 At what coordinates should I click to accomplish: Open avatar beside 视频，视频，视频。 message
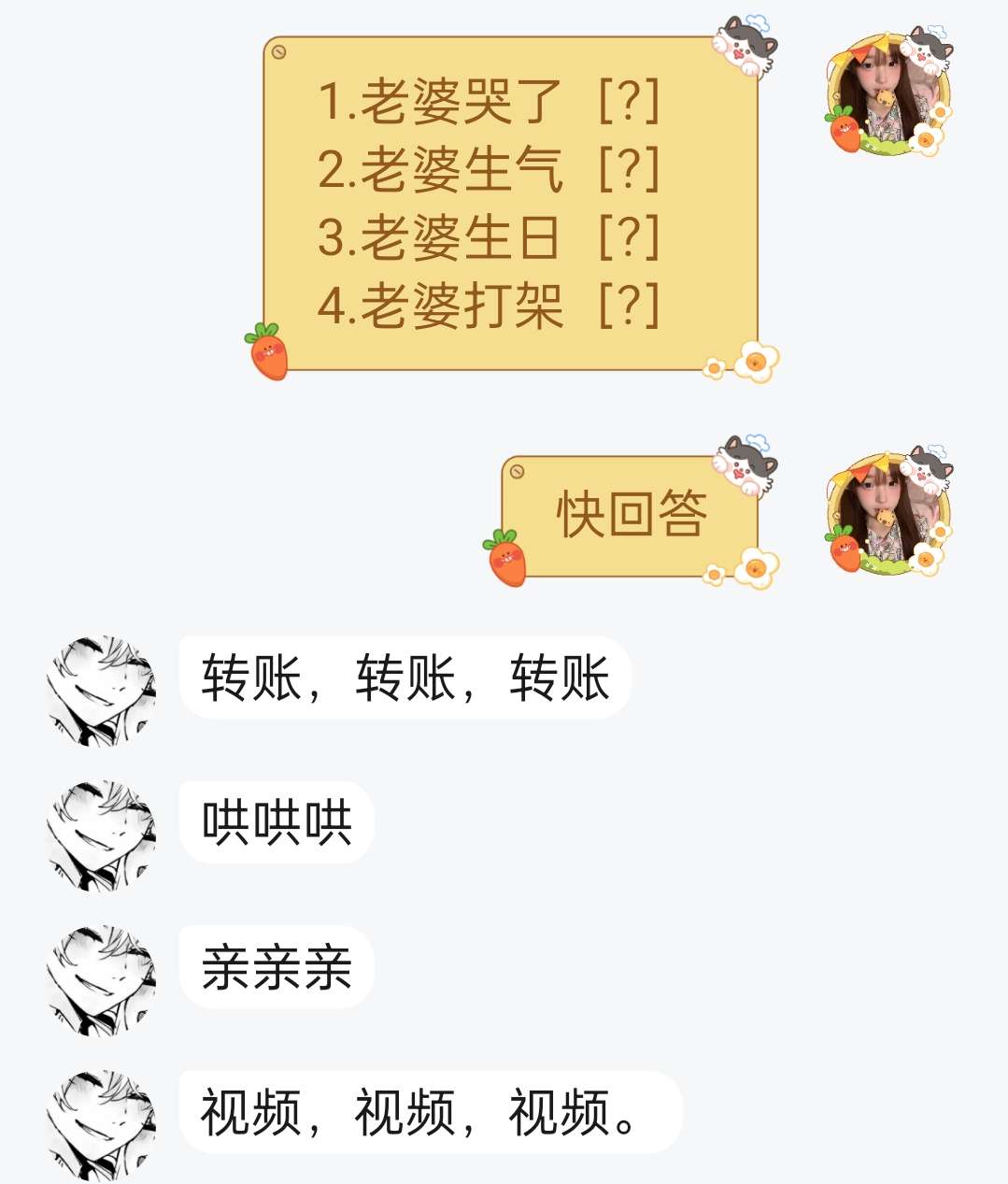(102, 1125)
